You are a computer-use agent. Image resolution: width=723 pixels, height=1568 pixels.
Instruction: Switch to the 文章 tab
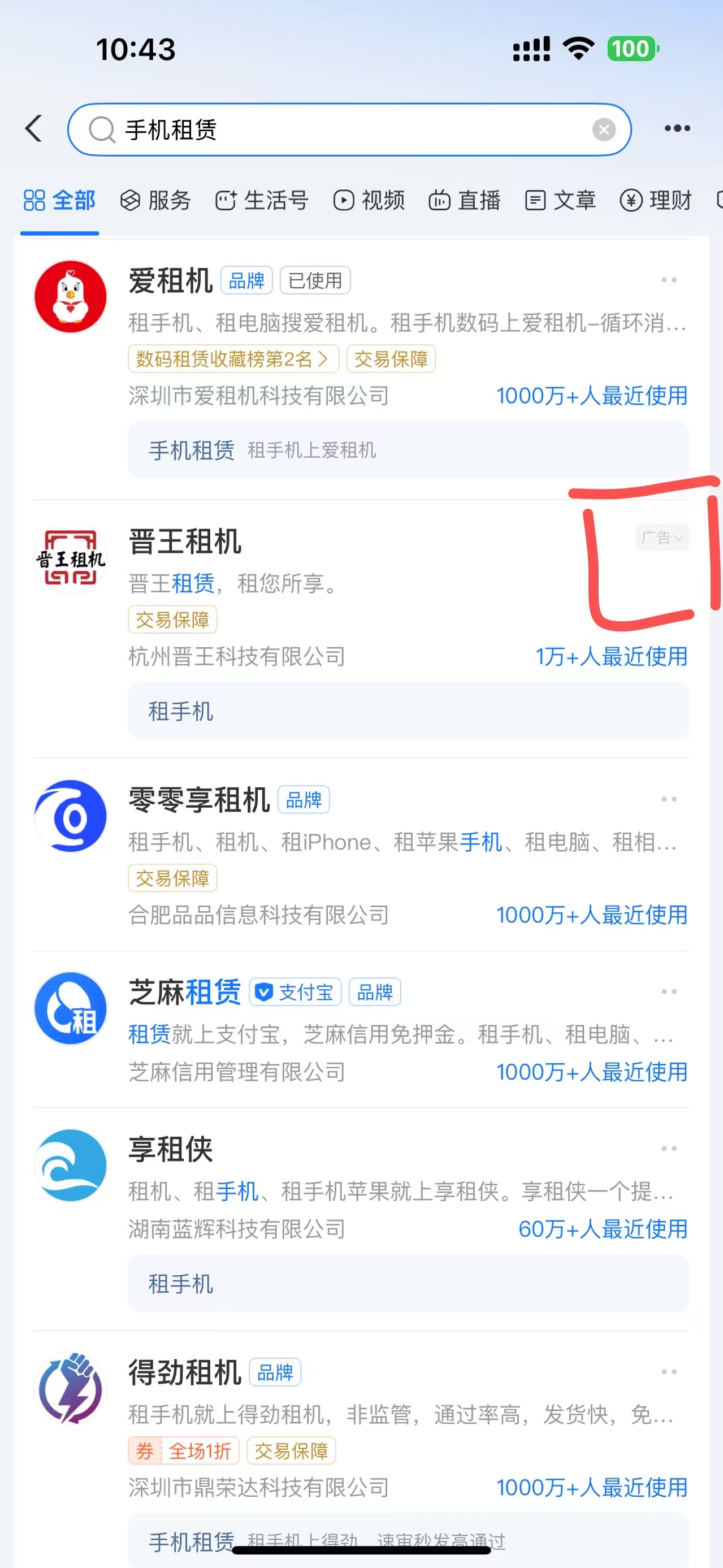coord(561,200)
